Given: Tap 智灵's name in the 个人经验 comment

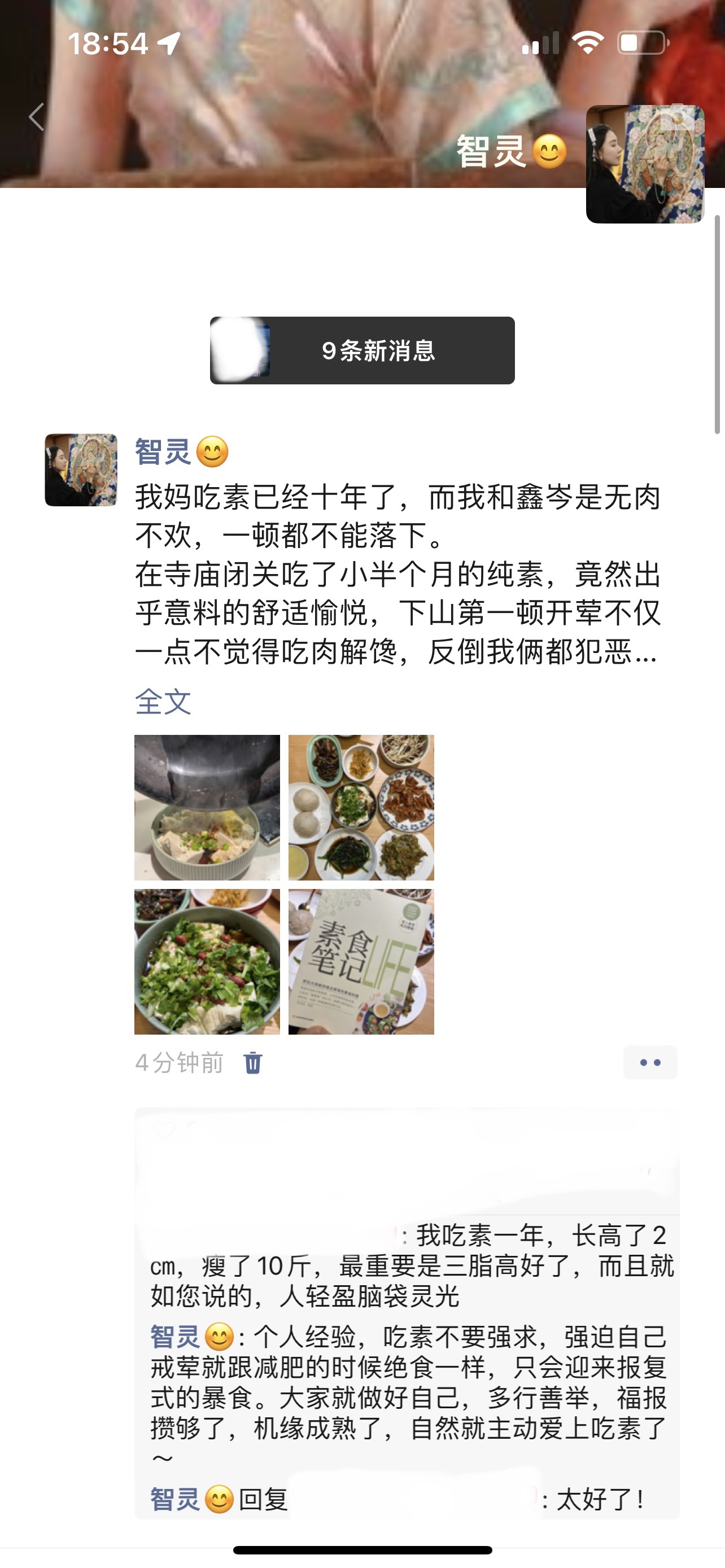Looking at the screenshot, I should [x=175, y=1337].
